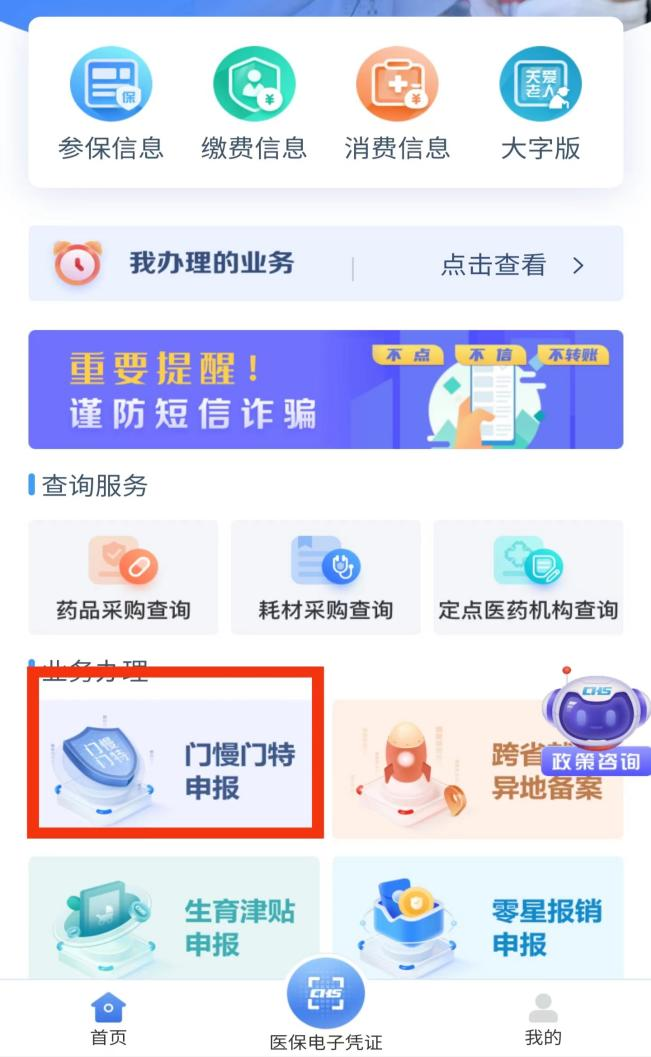Open 零星报销申报 card
This screenshot has height=1057, width=651.
click(x=478, y=918)
